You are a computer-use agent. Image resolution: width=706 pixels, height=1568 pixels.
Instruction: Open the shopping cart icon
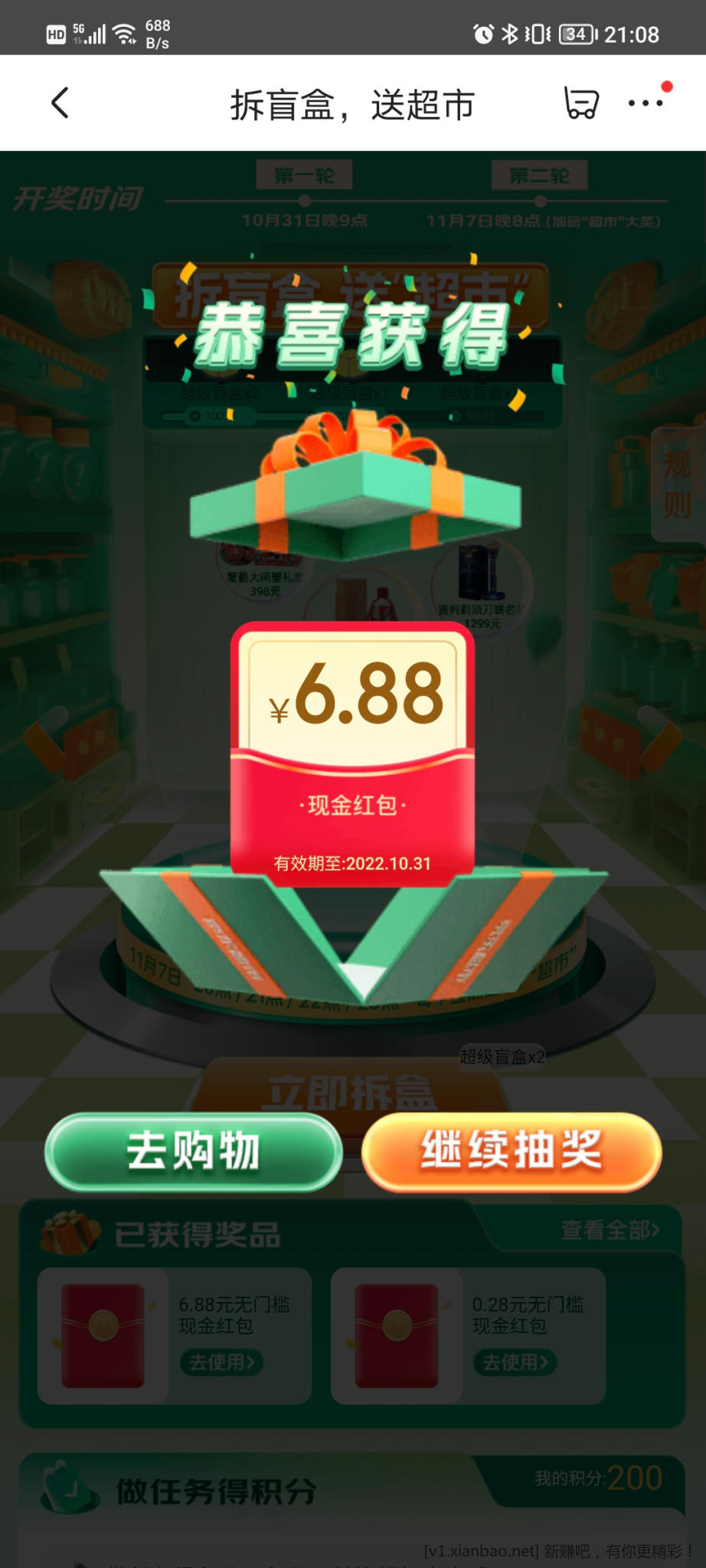pos(581,103)
